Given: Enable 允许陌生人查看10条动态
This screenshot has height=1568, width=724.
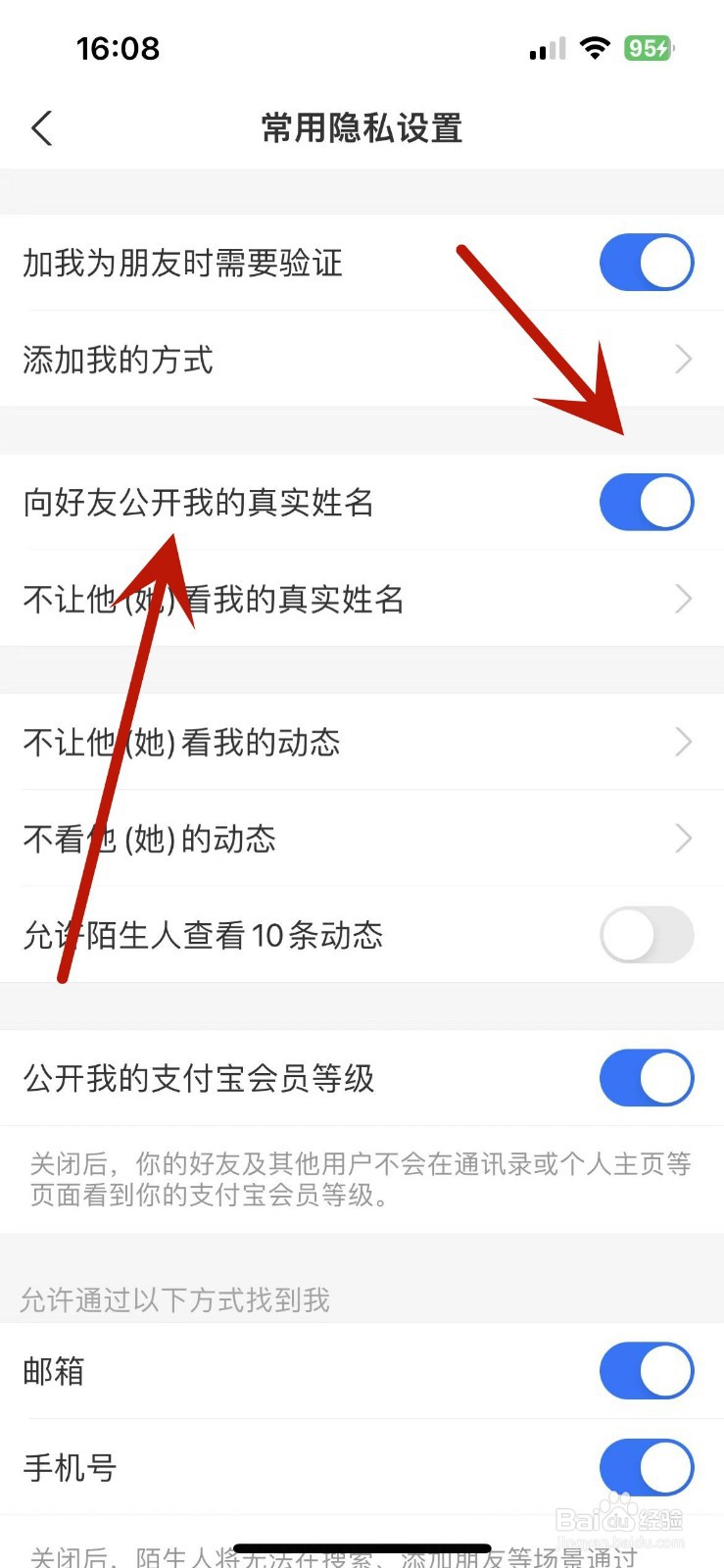Looking at the screenshot, I should (647, 936).
